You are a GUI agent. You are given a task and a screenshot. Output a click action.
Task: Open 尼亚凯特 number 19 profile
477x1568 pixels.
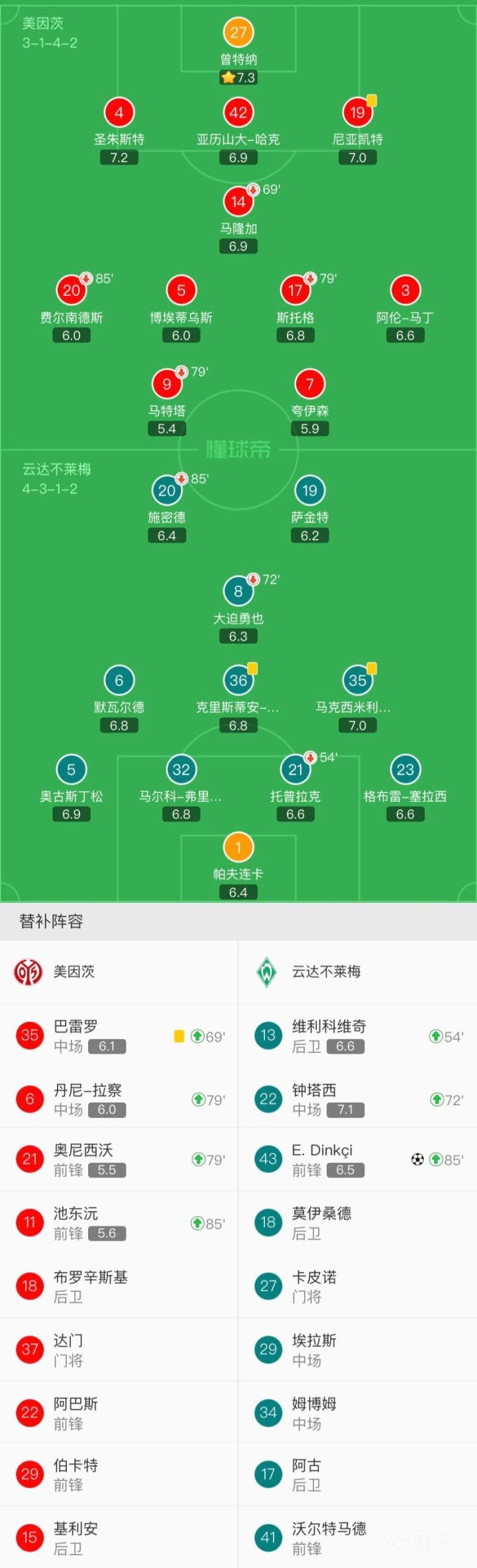[357, 113]
